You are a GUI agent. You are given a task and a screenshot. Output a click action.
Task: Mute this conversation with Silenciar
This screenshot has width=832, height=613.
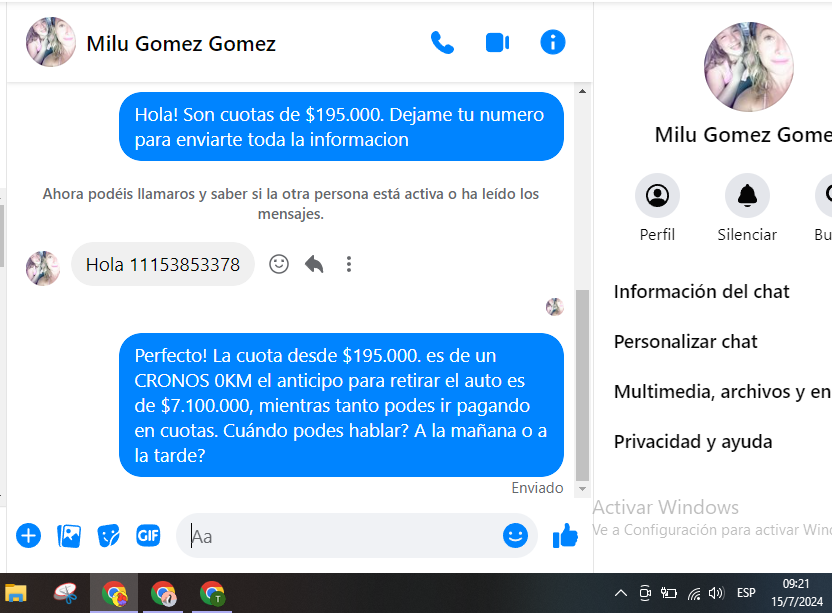(747, 196)
